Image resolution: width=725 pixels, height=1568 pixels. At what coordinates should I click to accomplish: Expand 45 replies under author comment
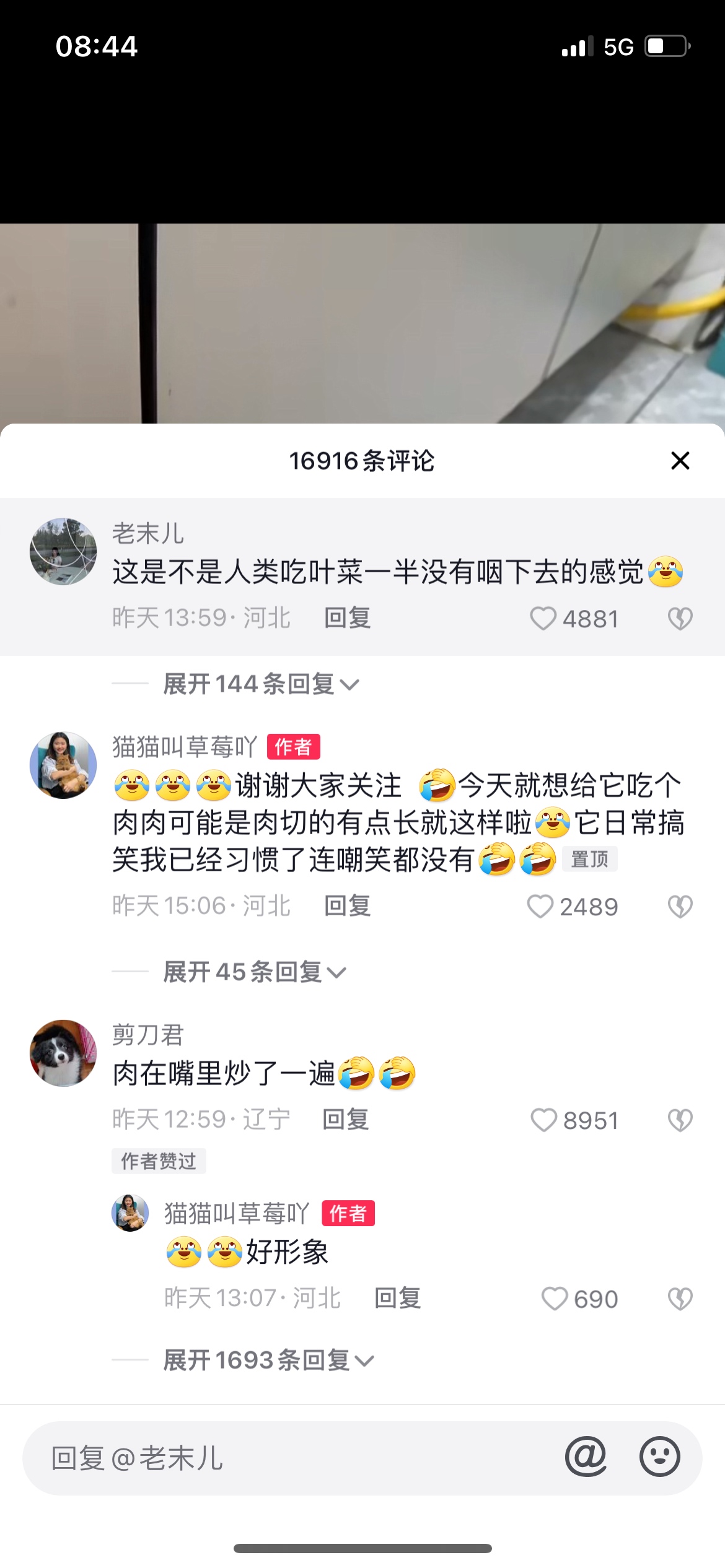tap(254, 972)
